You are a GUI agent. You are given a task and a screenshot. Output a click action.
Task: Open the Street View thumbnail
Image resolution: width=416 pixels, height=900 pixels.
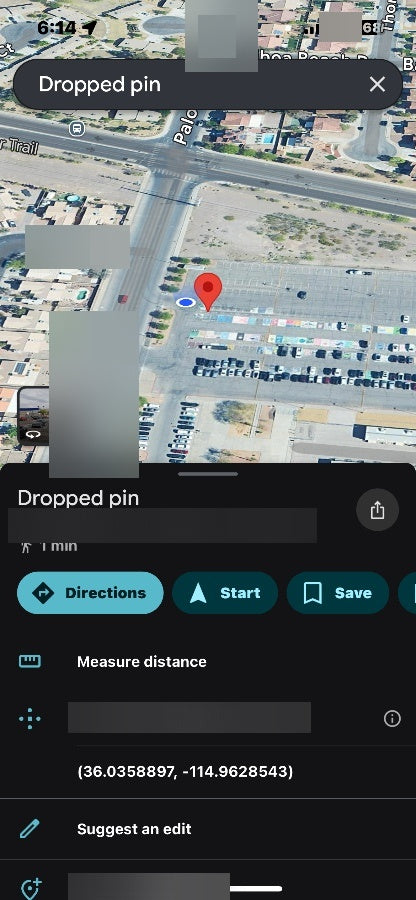coord(33,417)
